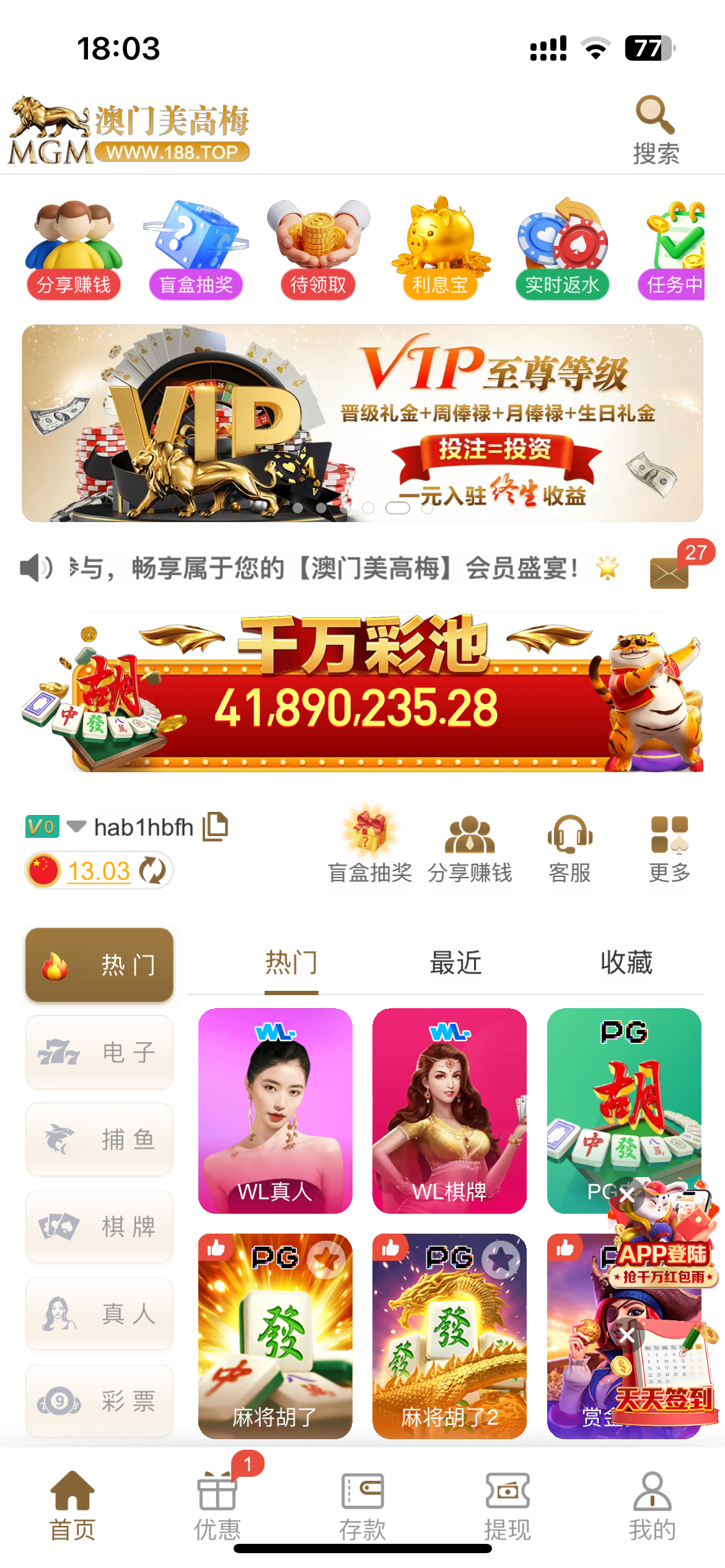Open the mail inbox with 27 badge
Screen dimensions: 725x1568
670,572
